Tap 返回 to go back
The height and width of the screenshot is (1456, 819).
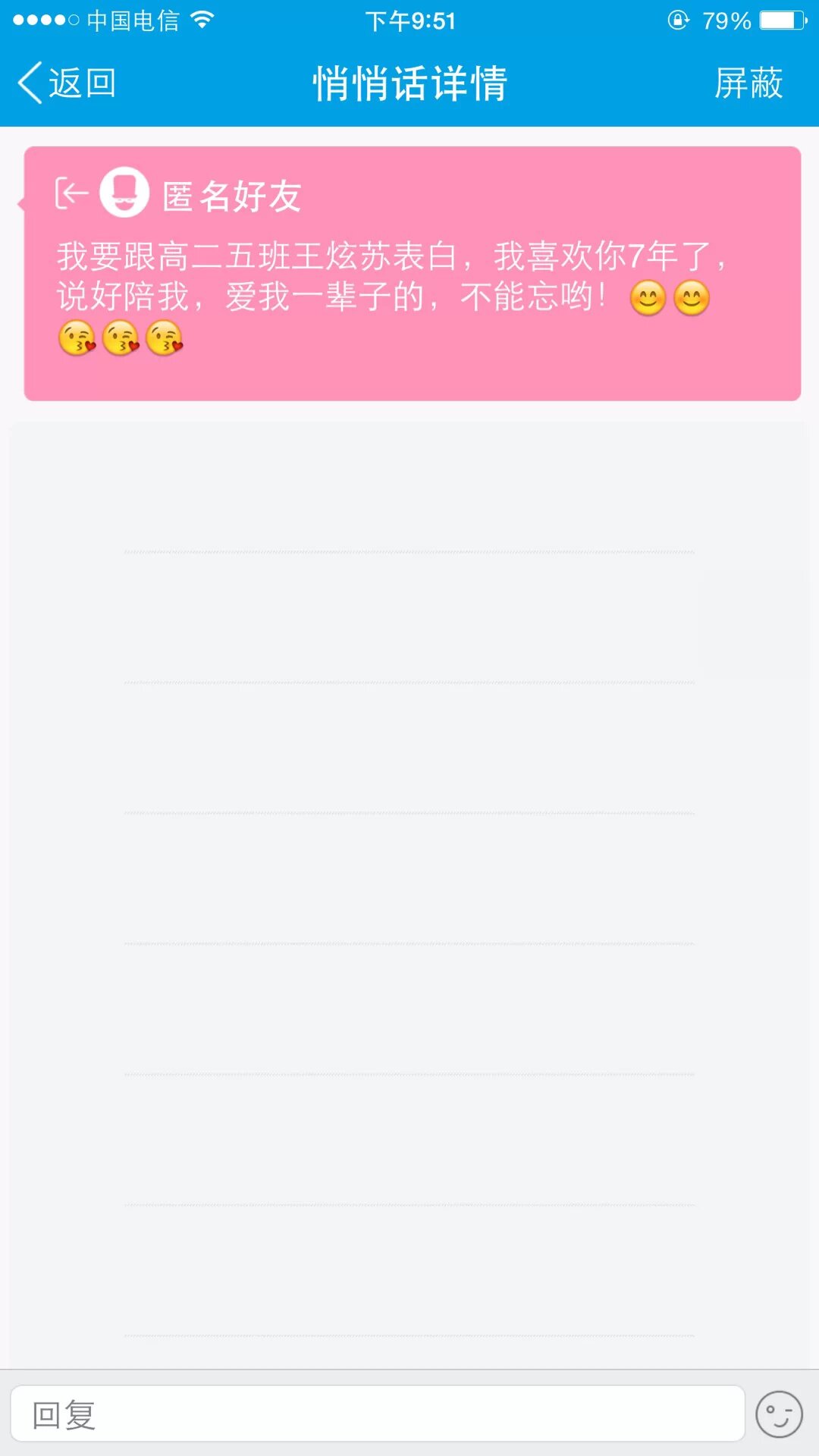pyautogui.click(x=67, y=83)
